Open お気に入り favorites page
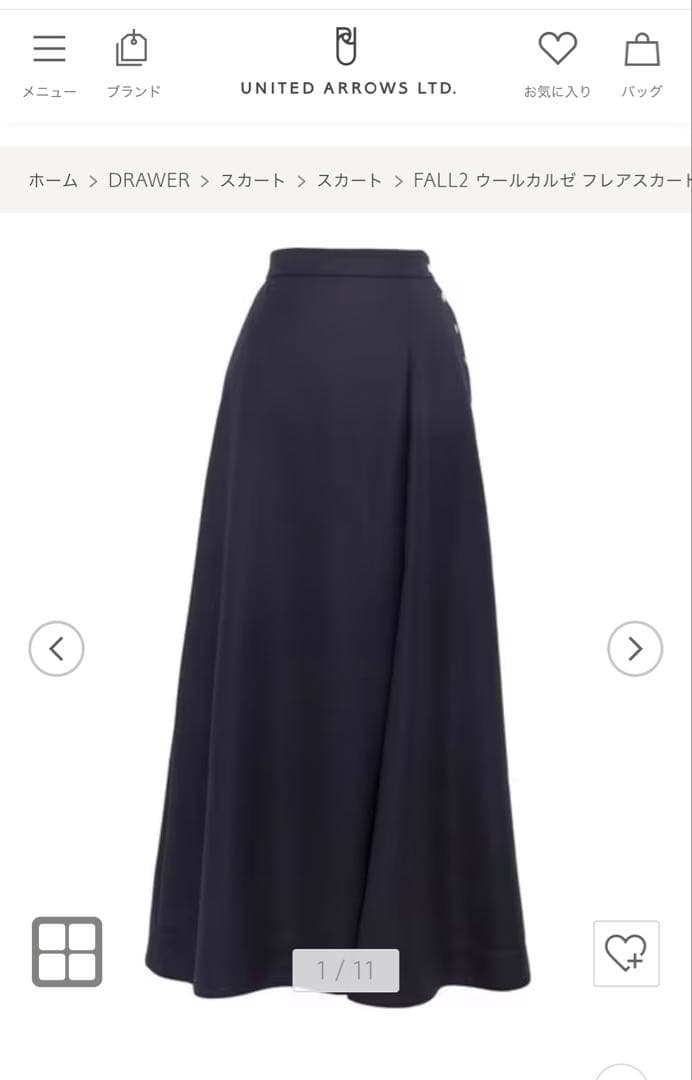 [557, 64]
